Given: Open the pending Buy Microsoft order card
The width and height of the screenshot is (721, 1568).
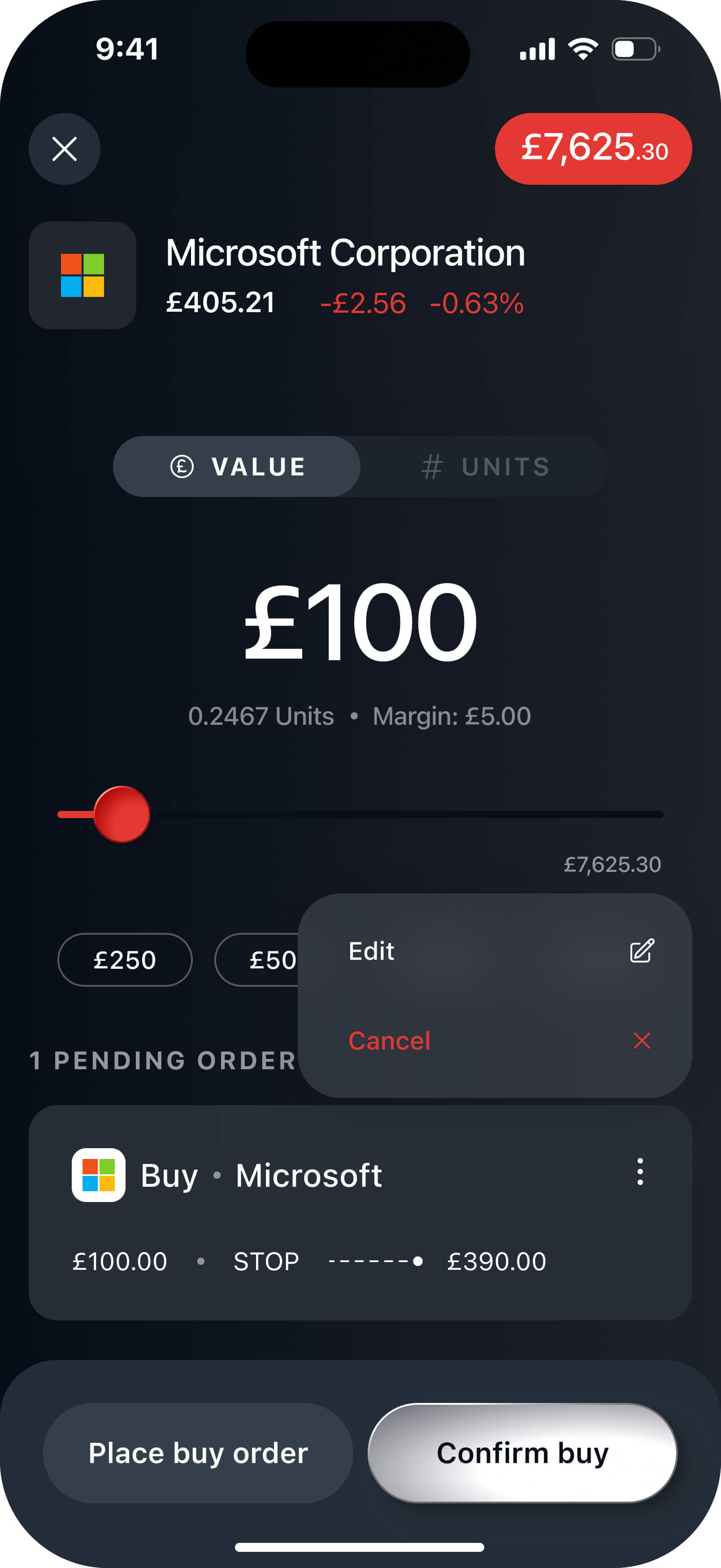Looking at the screenshot, I should [360, 1212].
